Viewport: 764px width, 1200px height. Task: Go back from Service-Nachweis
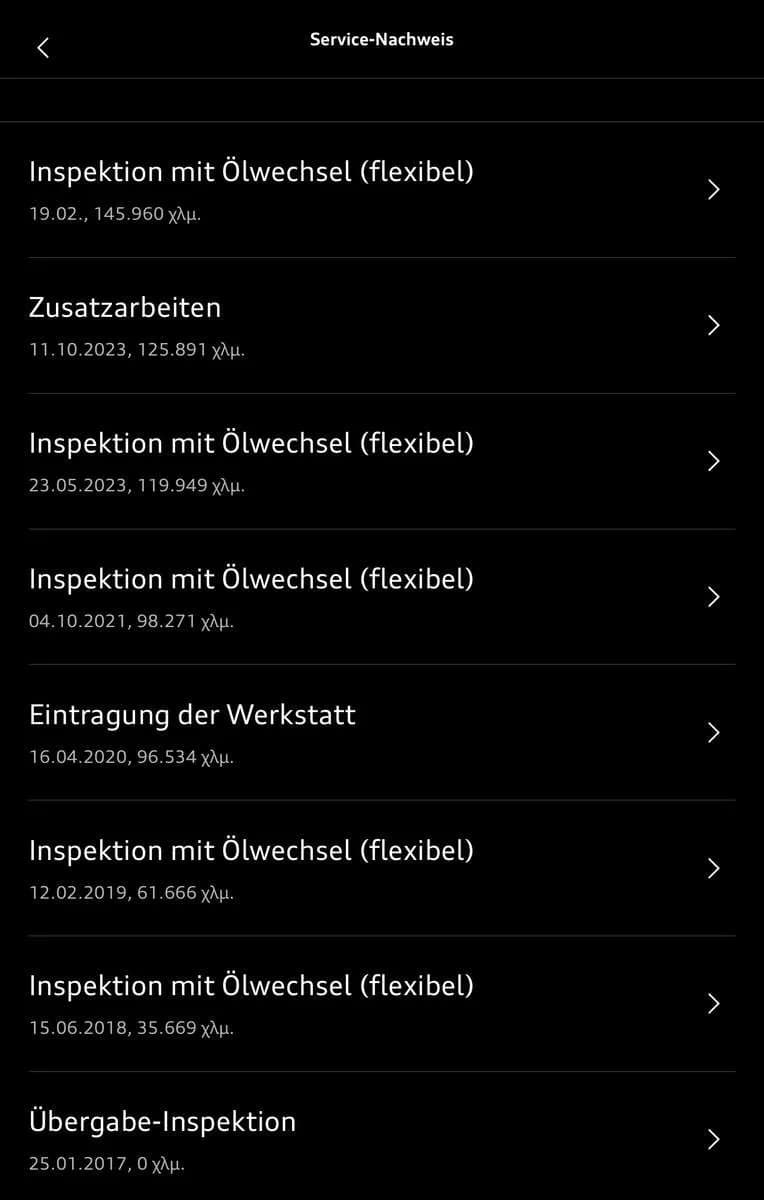pos(42,47)
